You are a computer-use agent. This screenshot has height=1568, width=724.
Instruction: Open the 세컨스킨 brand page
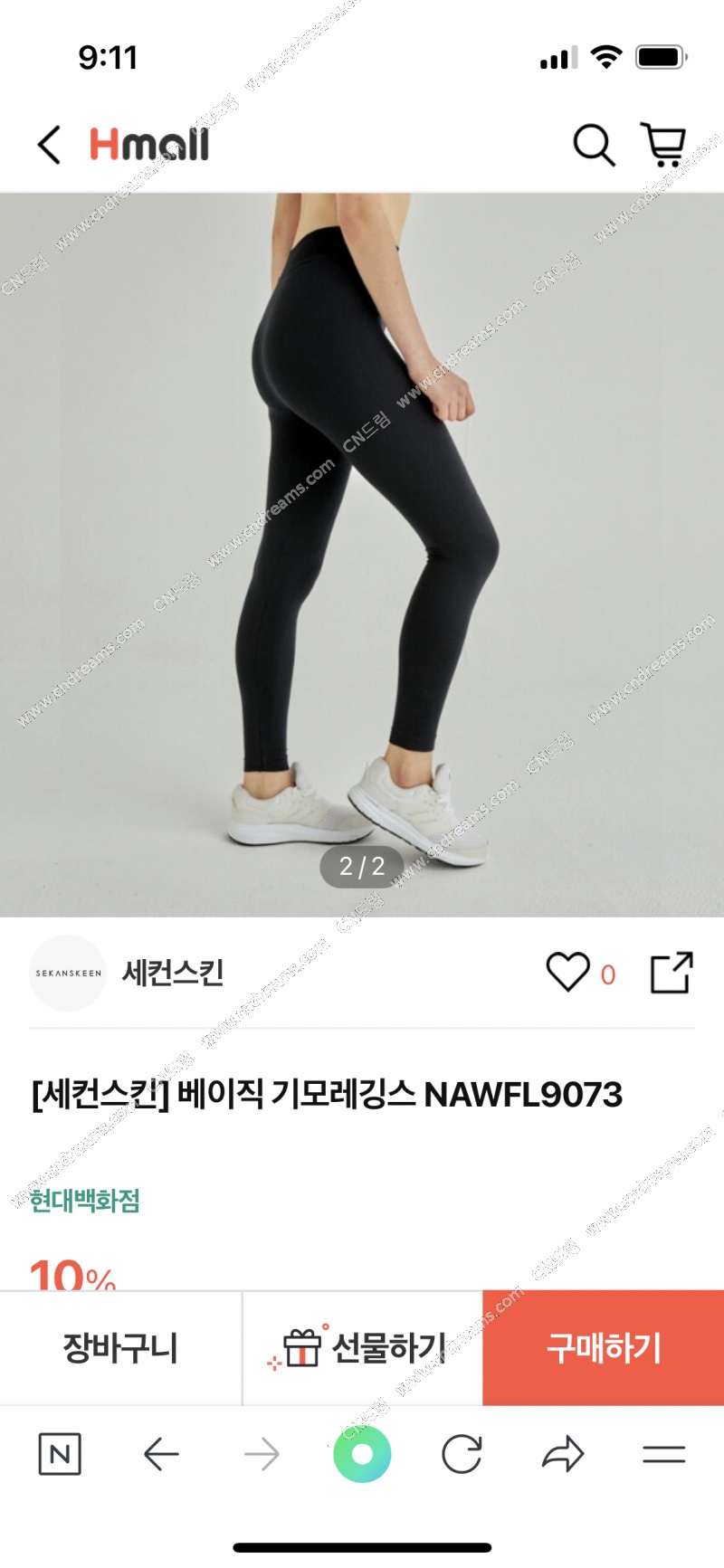172,974
